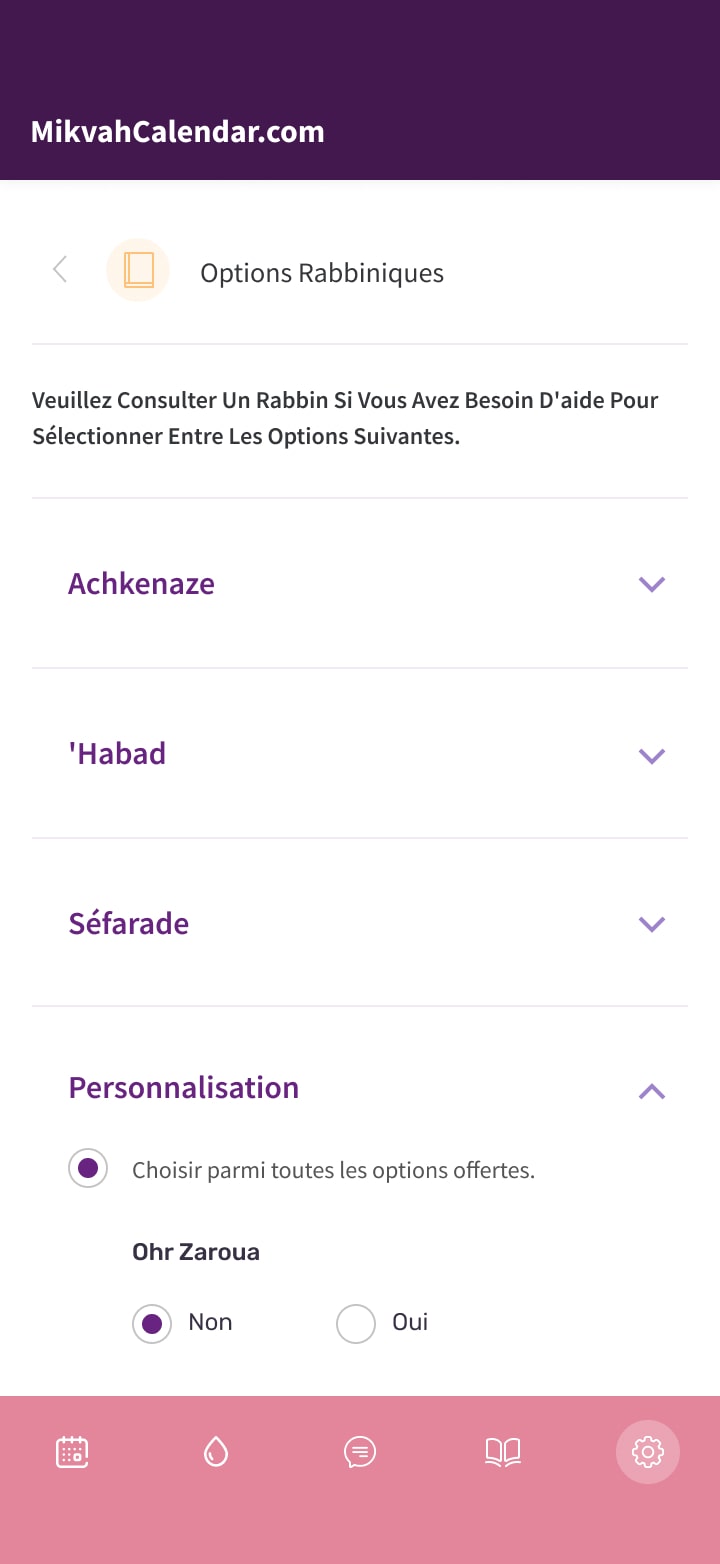Collapse the Personnalisation section
The width and height of the screenshot is (720, 1564).
pos(651,1091)
